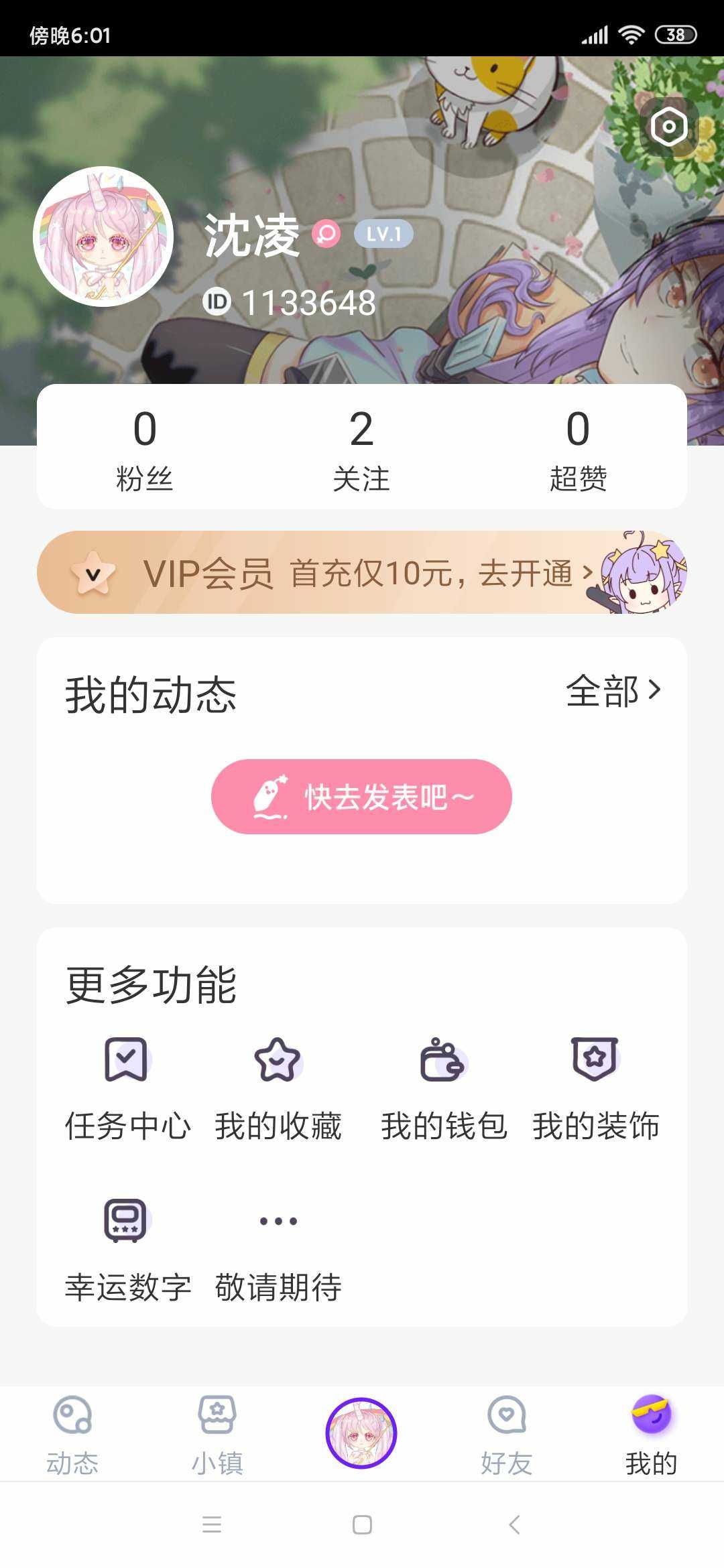The image size is (724, 1568).
Task: Switch to the 小镇 tab
Action: pyautogui.click(x=217, y=1435)
